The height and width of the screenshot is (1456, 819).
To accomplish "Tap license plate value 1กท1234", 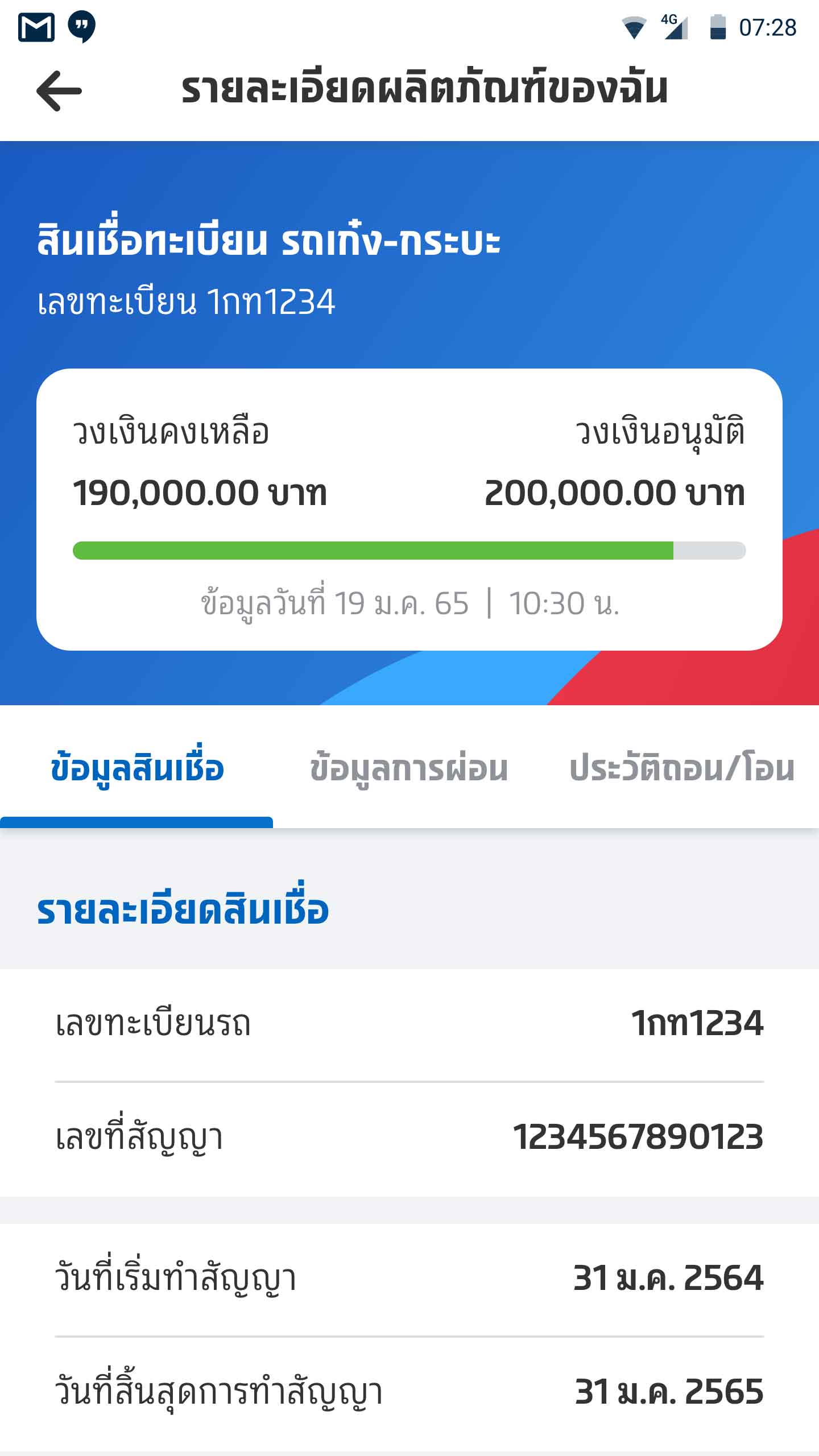I will pos(698,1023).
